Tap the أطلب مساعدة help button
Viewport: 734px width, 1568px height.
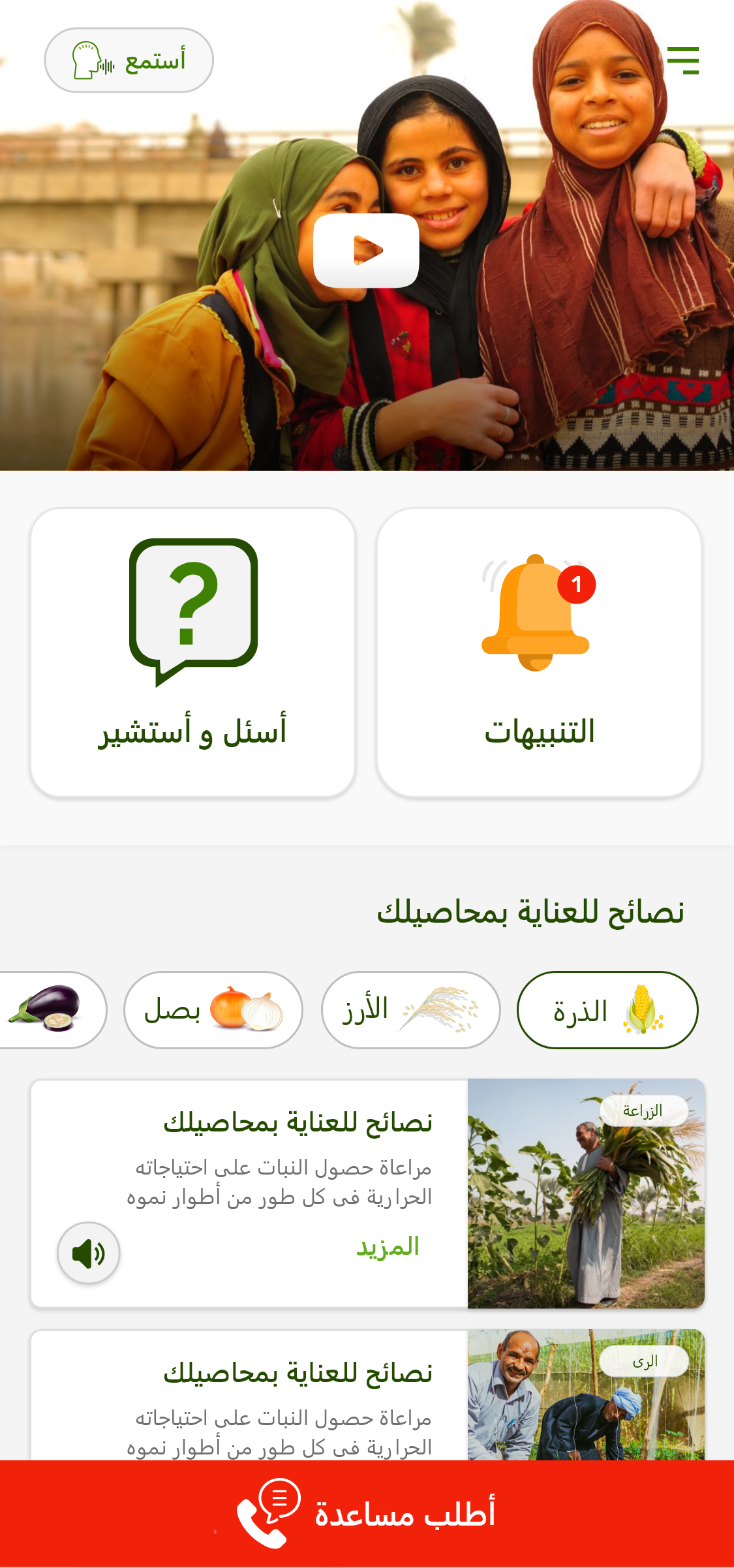[x=367, y=1514]
